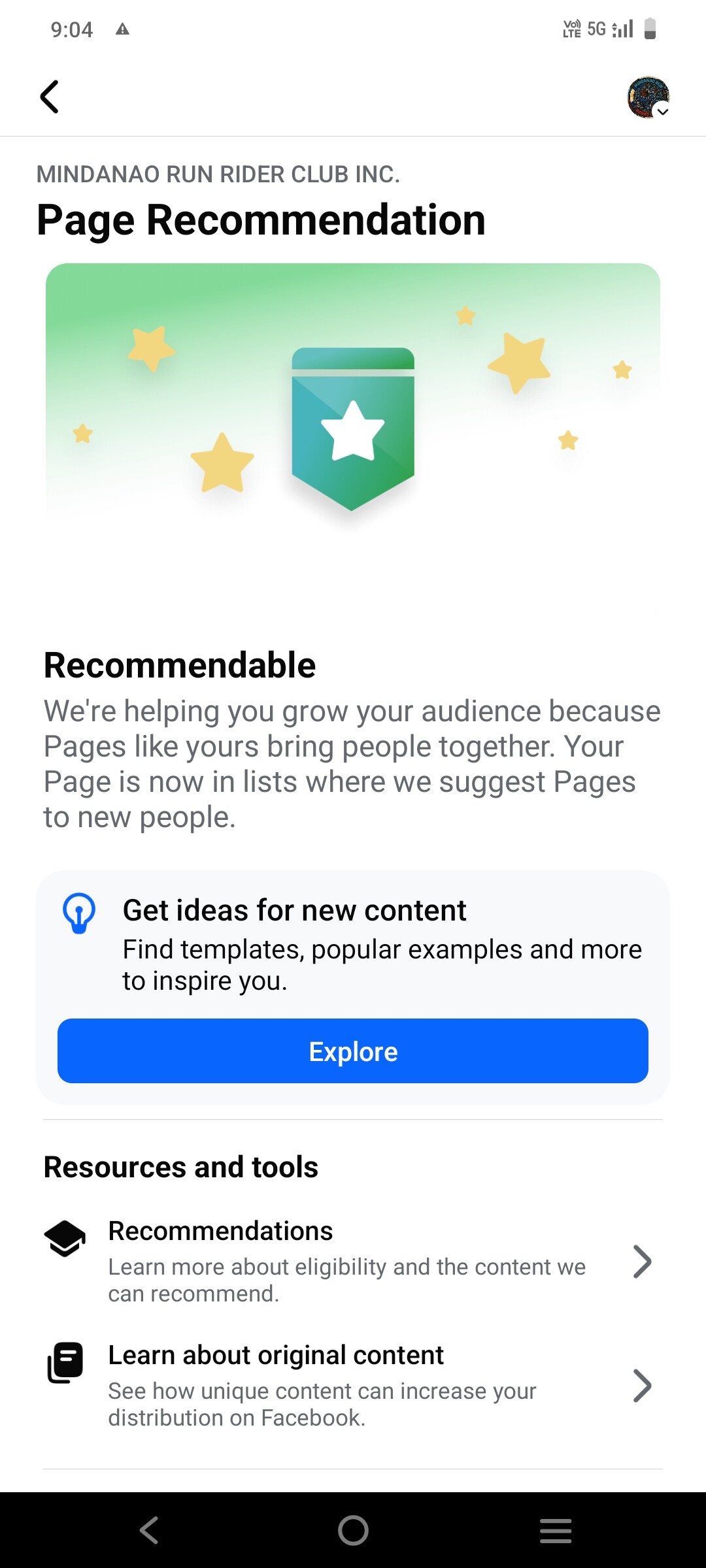The image size is (706, 1568).
Task: Tap the Explore button
Action: [x=353, y=1051]
